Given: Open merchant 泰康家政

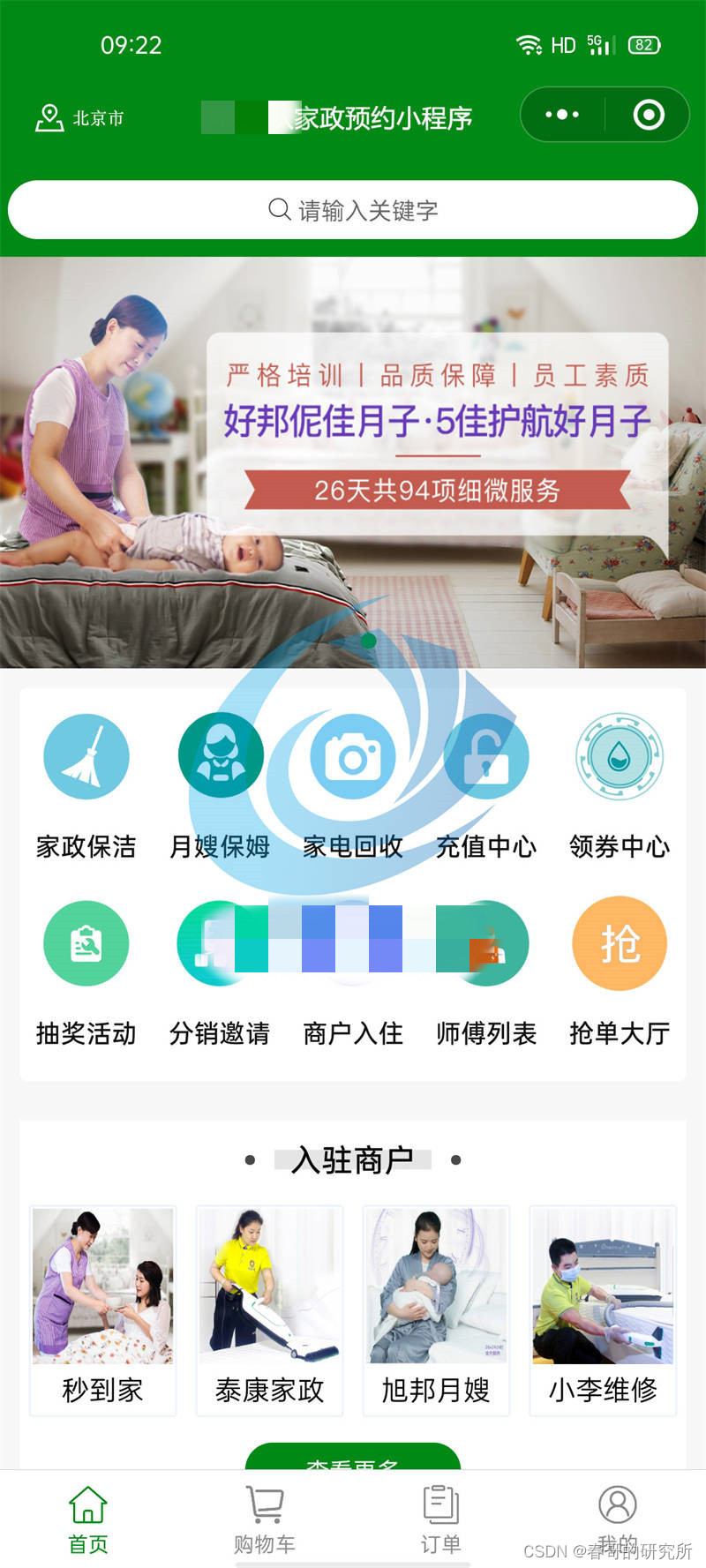Looking at the screenshot, I should coord(269,1309).
